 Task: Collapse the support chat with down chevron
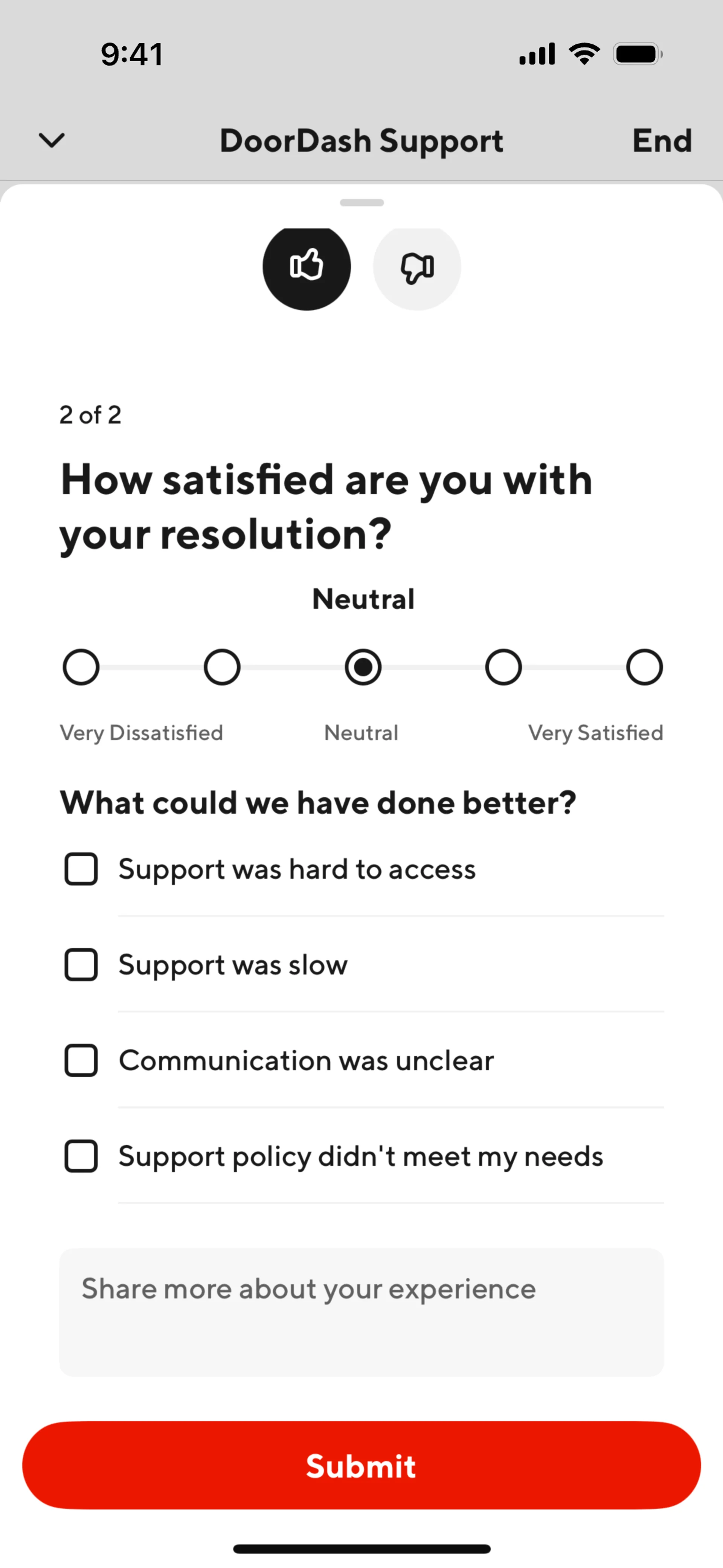(x=51, y=141)
